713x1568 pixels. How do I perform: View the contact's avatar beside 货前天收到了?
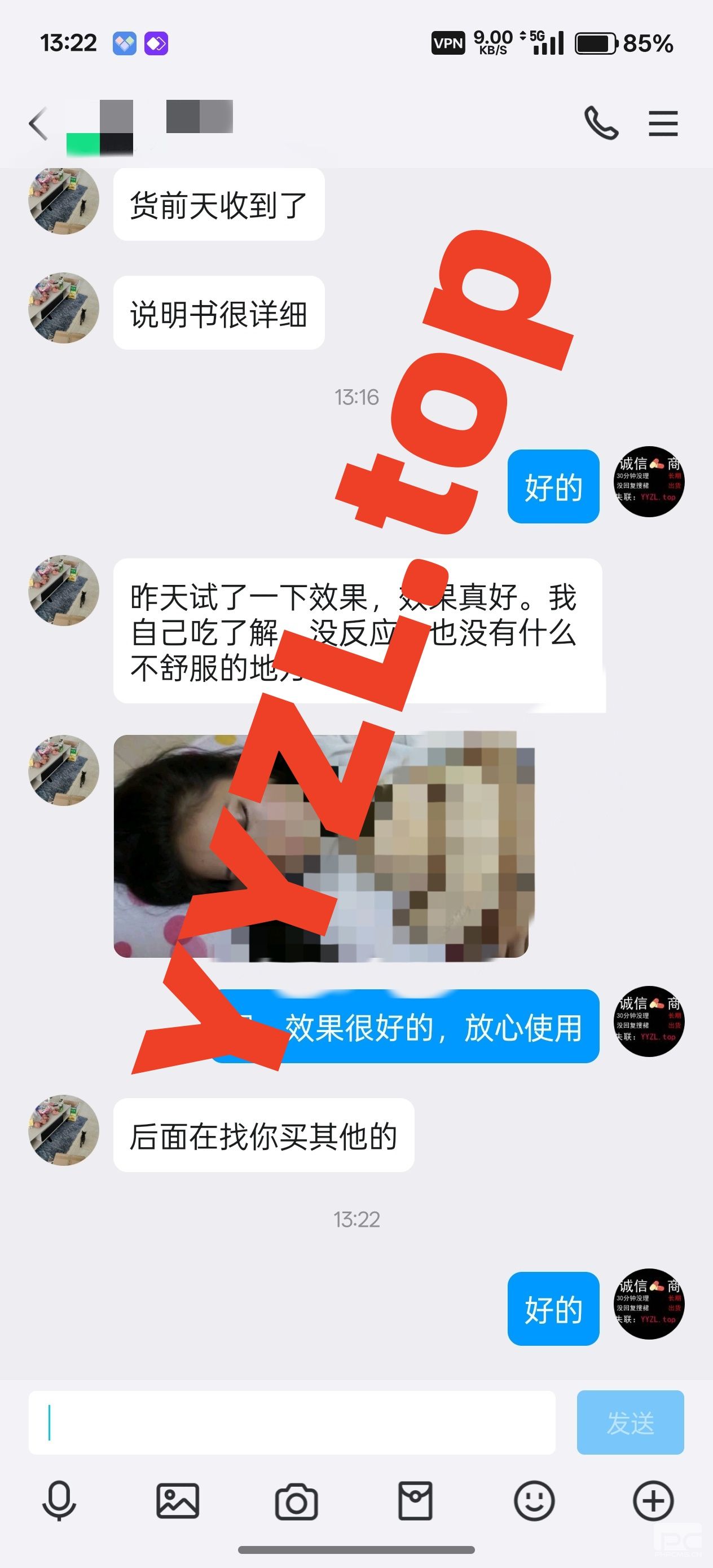tap(63, 200)
